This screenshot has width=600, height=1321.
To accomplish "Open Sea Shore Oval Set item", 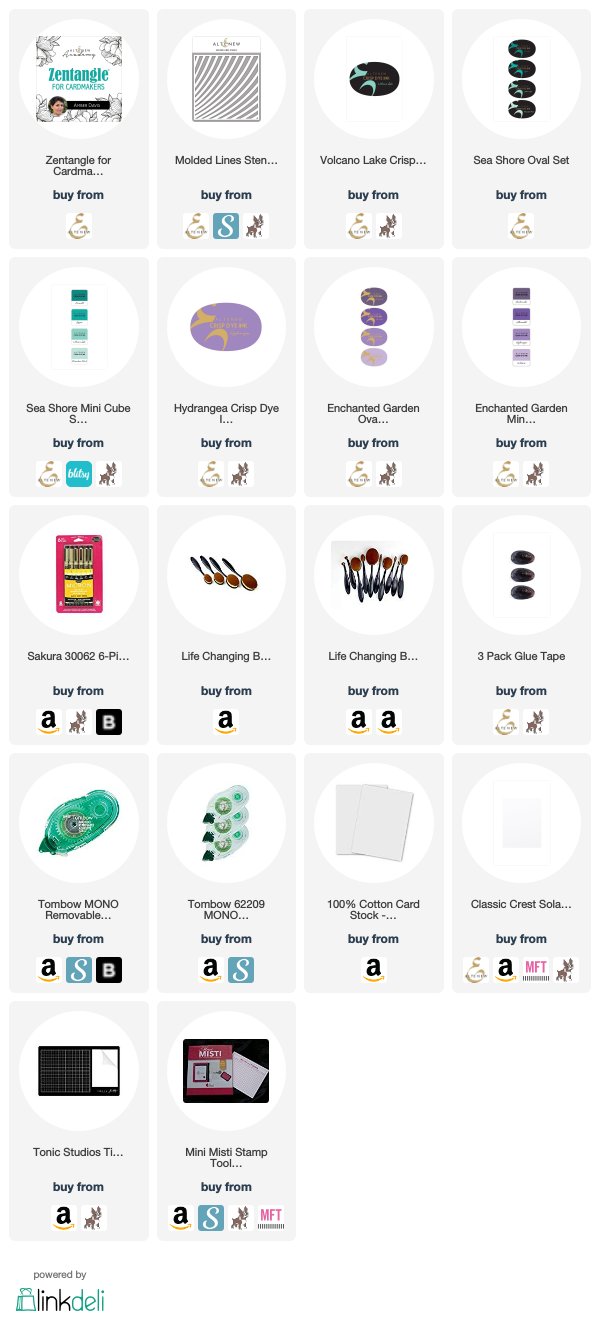I will coord(521,79).
